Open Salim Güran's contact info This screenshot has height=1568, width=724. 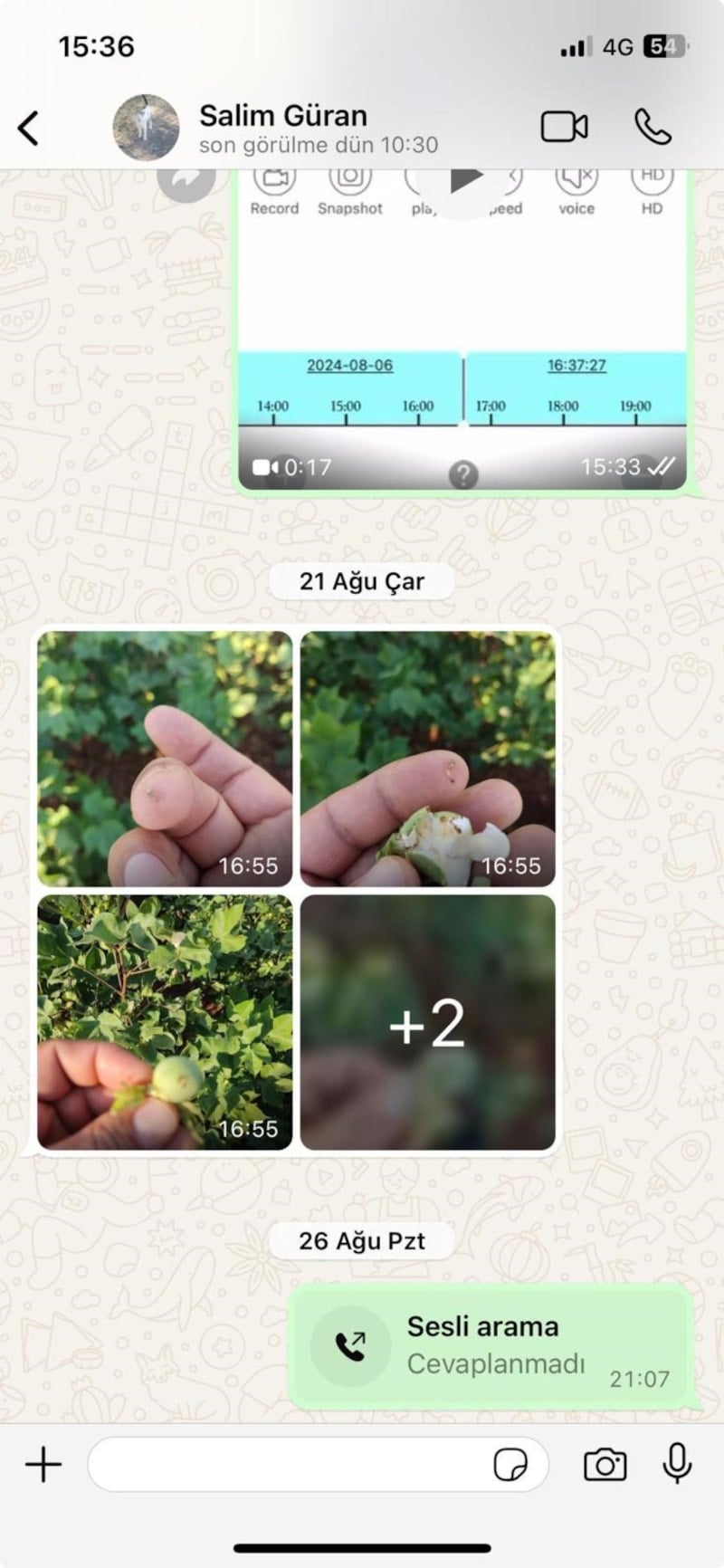[x=282, y=128]
